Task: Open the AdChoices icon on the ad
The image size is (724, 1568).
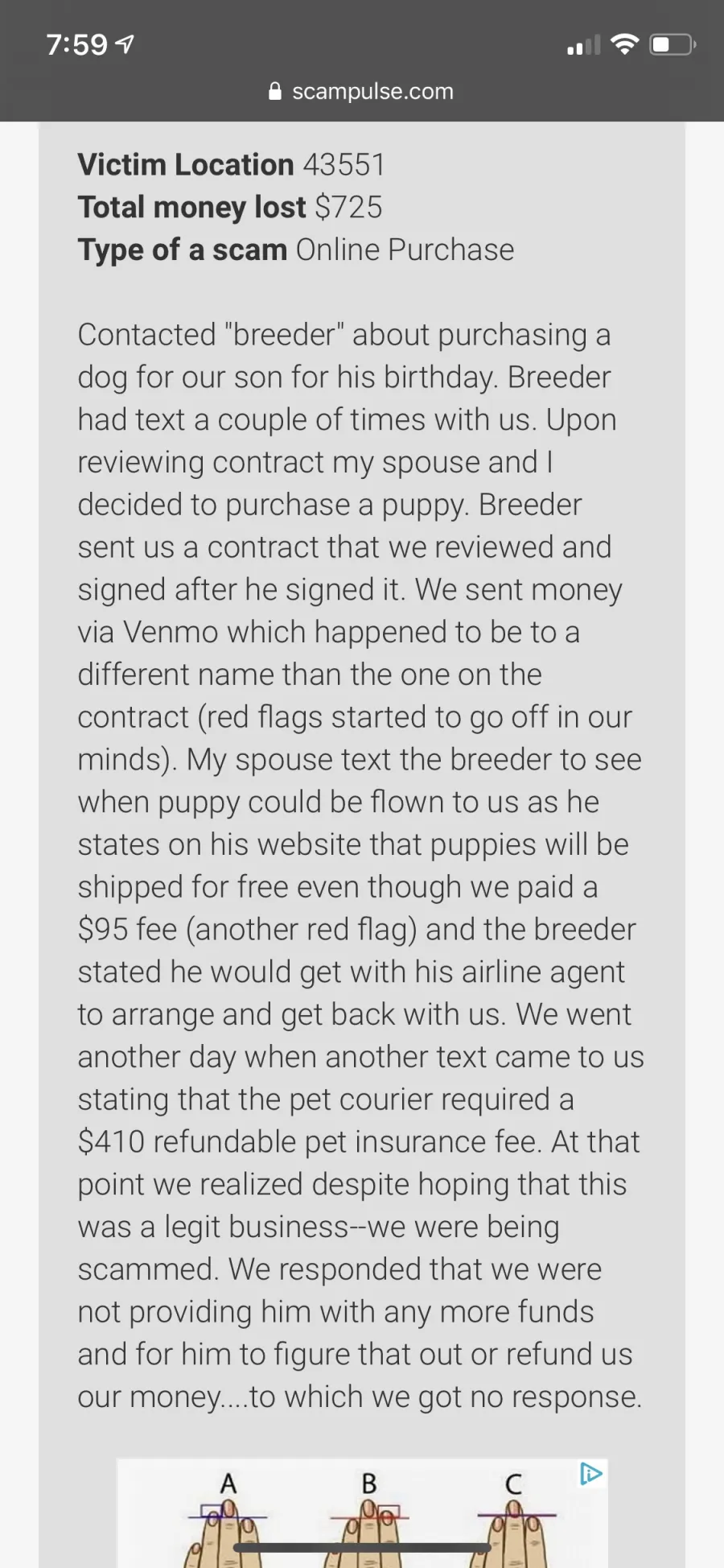Action: click(x=591, y=1474)
